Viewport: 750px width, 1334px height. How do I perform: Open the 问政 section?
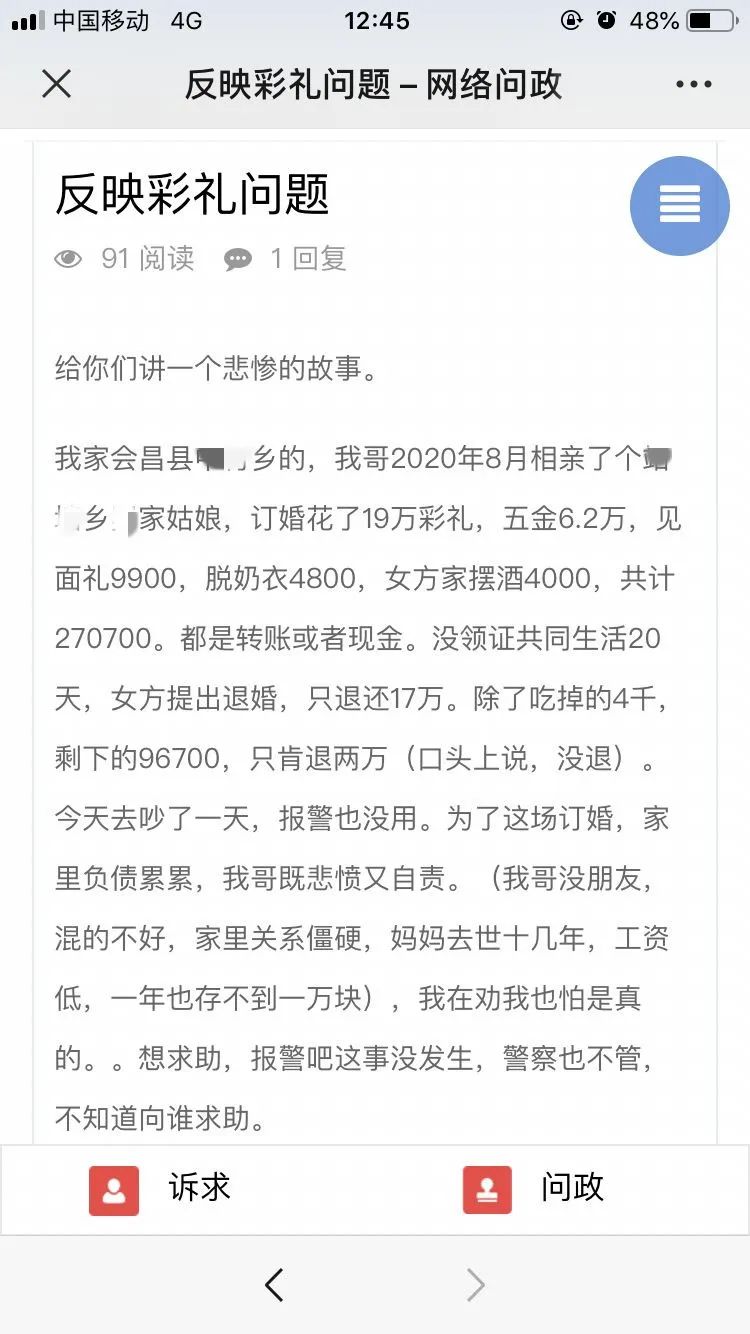click(x=534, y=1189)
